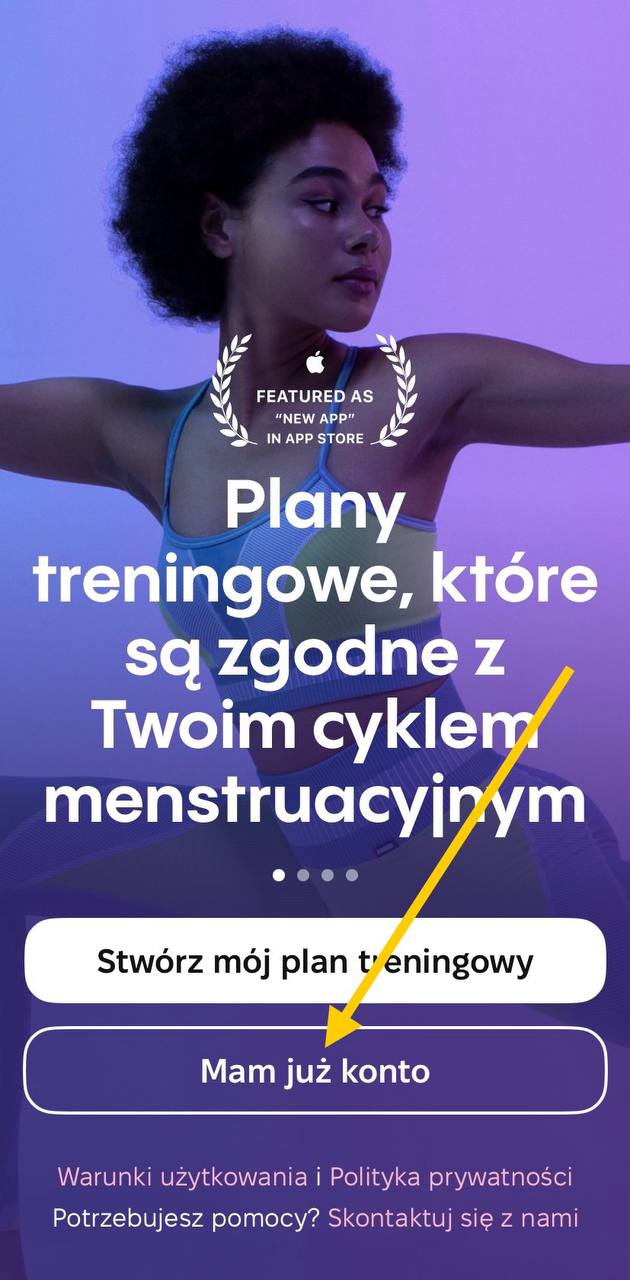
Task: Tap 'Stwórz mój plan treningowy' button
Action: [x=315, y=961]
